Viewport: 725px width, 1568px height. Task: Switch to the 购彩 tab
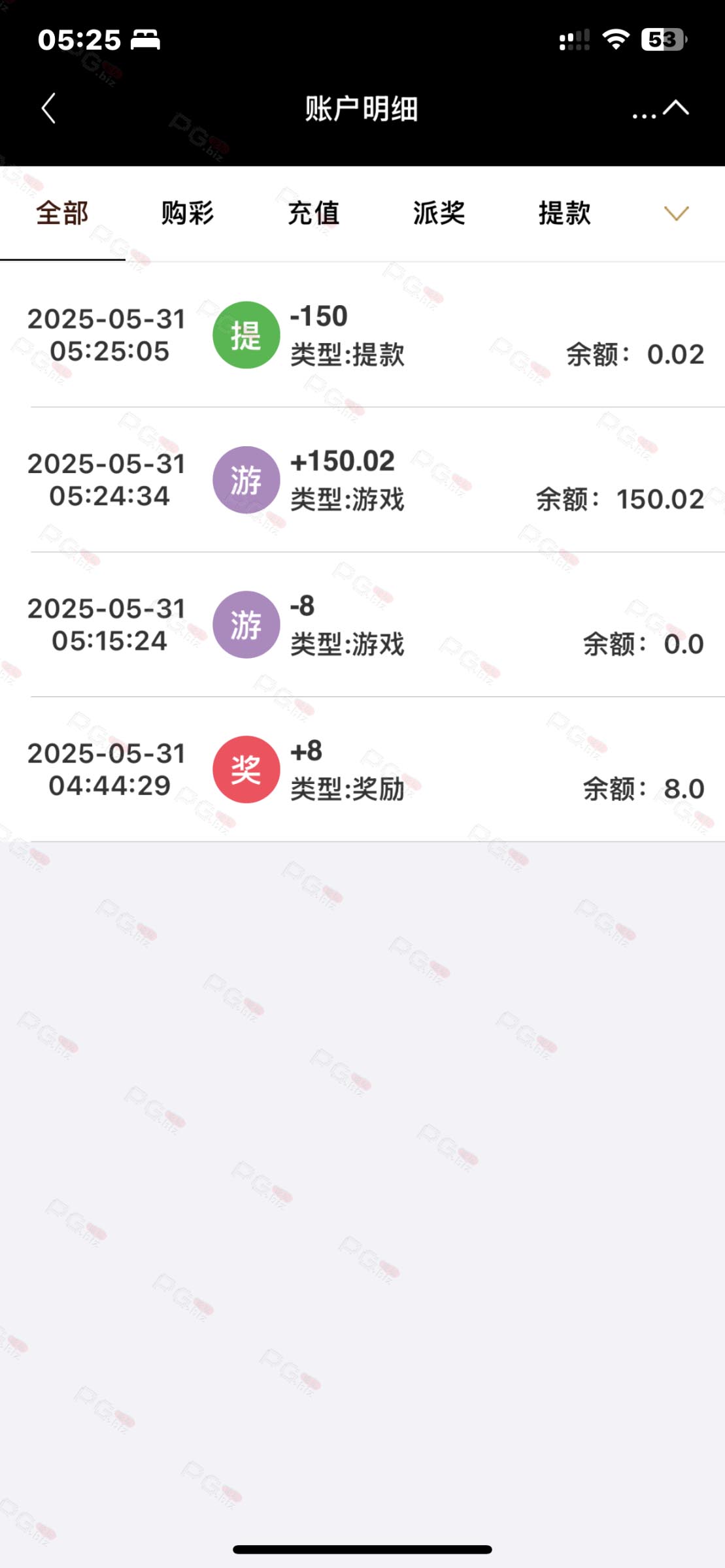pos(188,213)
